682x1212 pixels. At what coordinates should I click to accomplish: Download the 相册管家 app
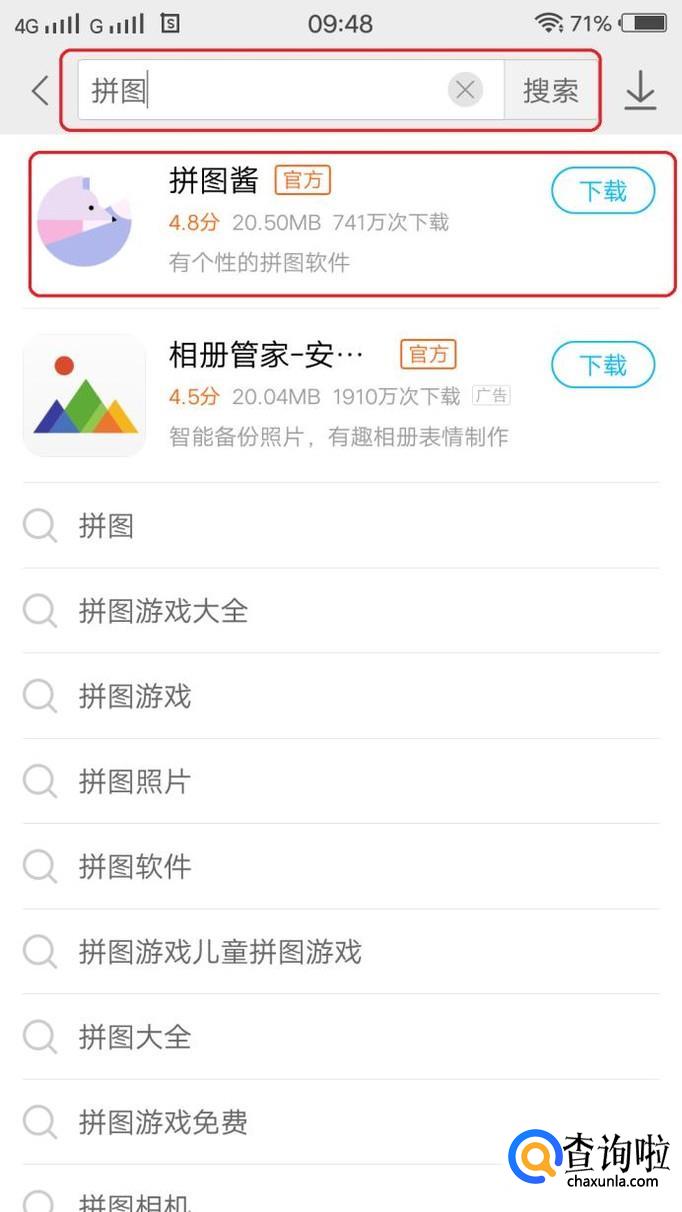click(603, 366)
